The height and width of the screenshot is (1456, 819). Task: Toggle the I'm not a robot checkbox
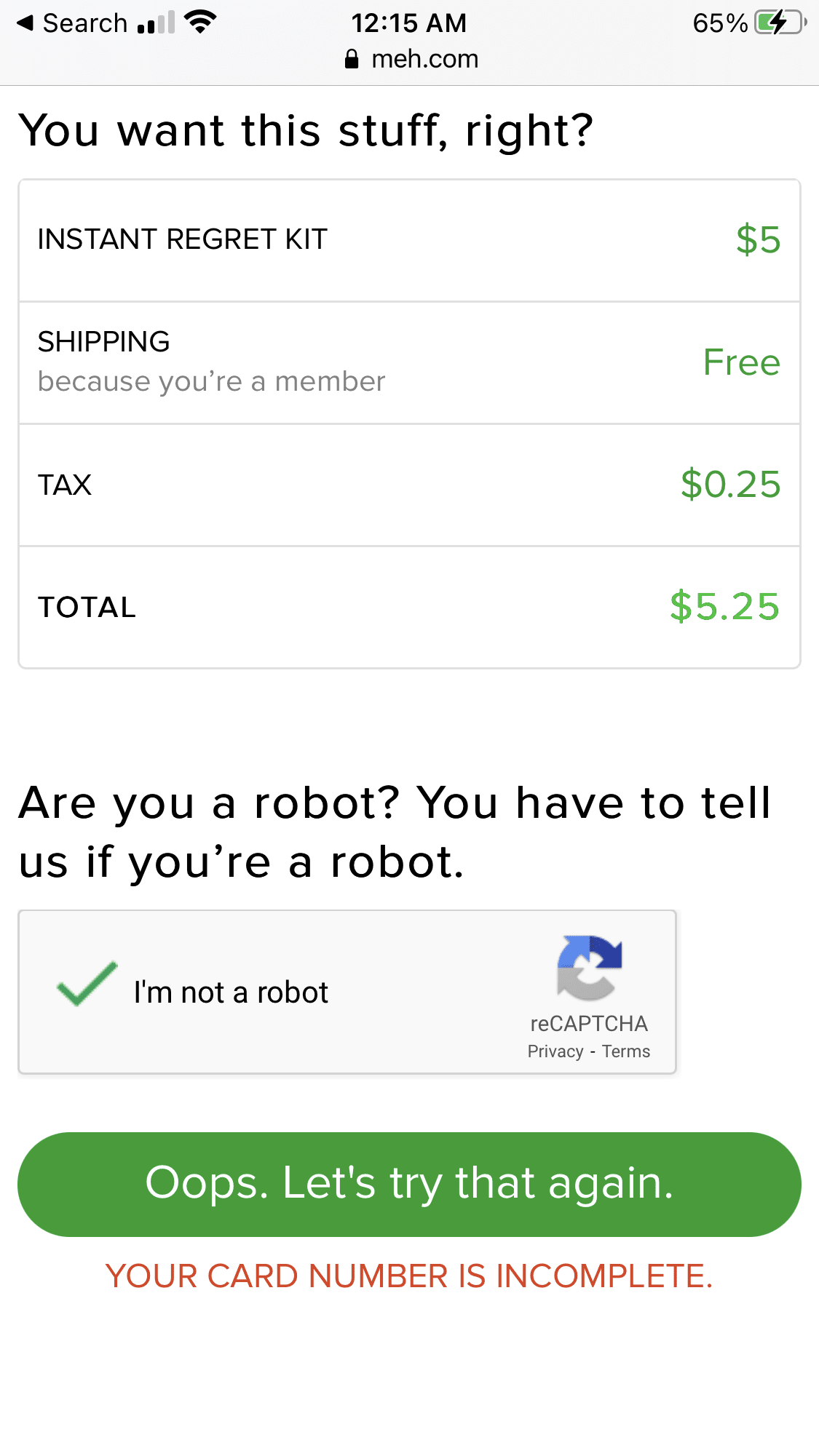87,986
